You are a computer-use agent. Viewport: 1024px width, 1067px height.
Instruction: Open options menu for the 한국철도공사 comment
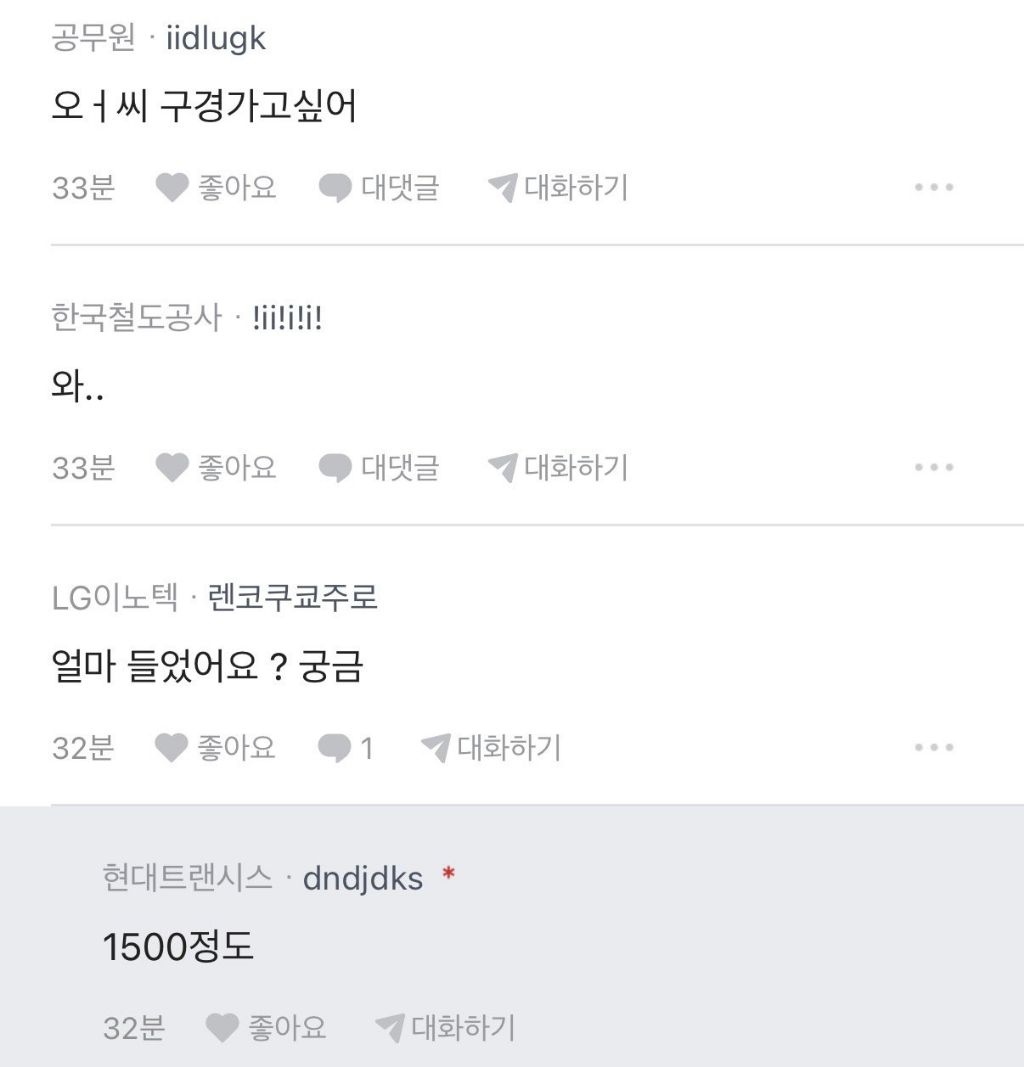[x=934, y=467]
